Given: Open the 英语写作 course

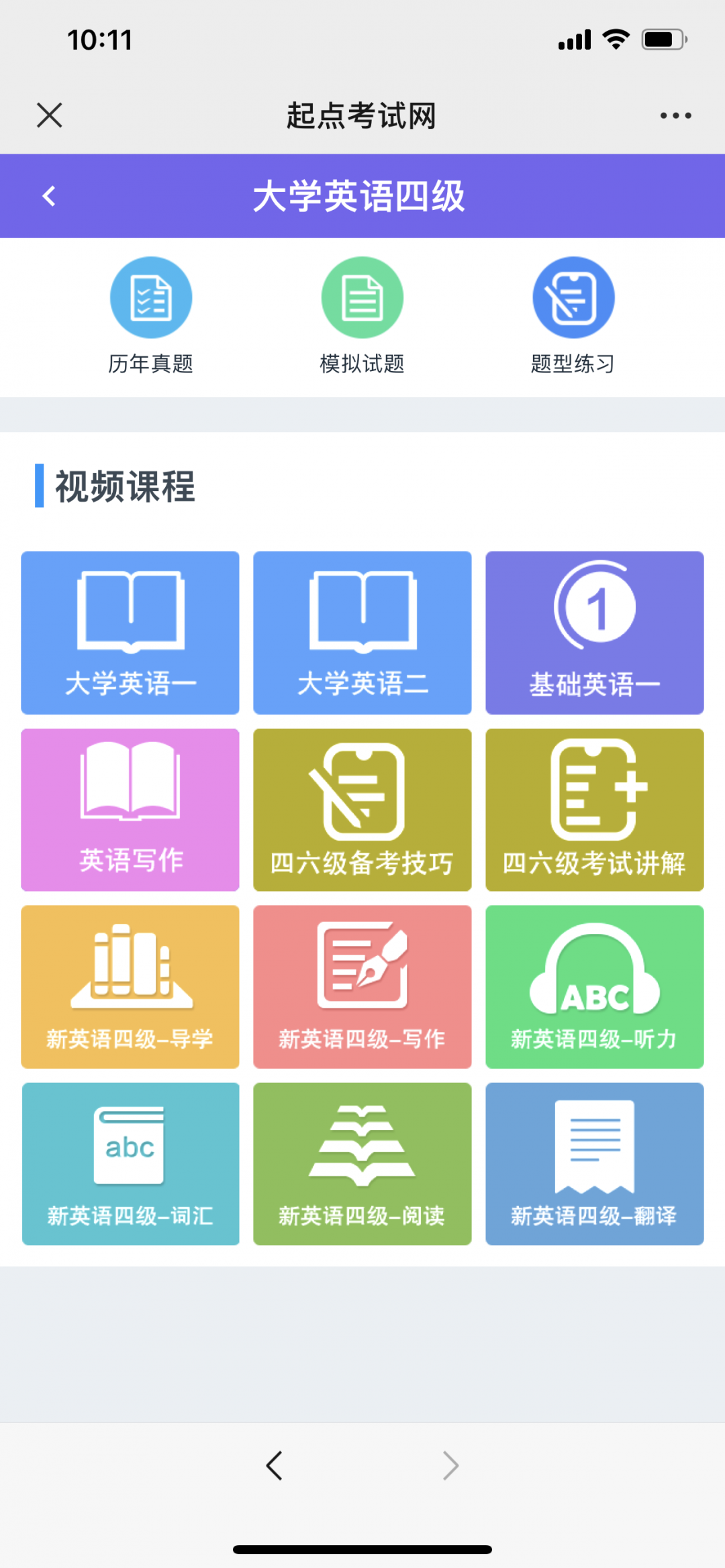Looking at the screenshot, I should [130, 810].
